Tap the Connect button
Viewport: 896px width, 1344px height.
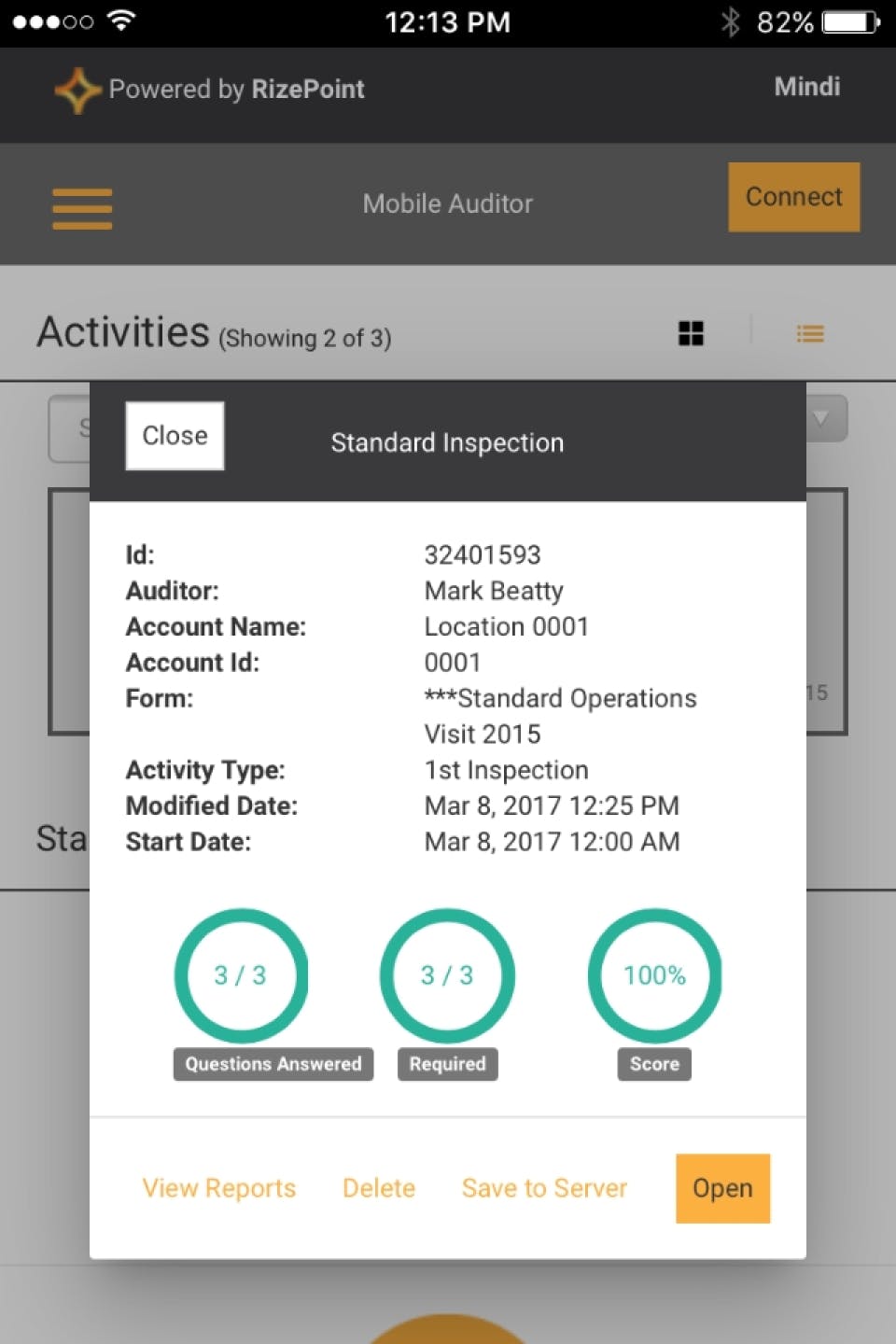coord(793,197)
